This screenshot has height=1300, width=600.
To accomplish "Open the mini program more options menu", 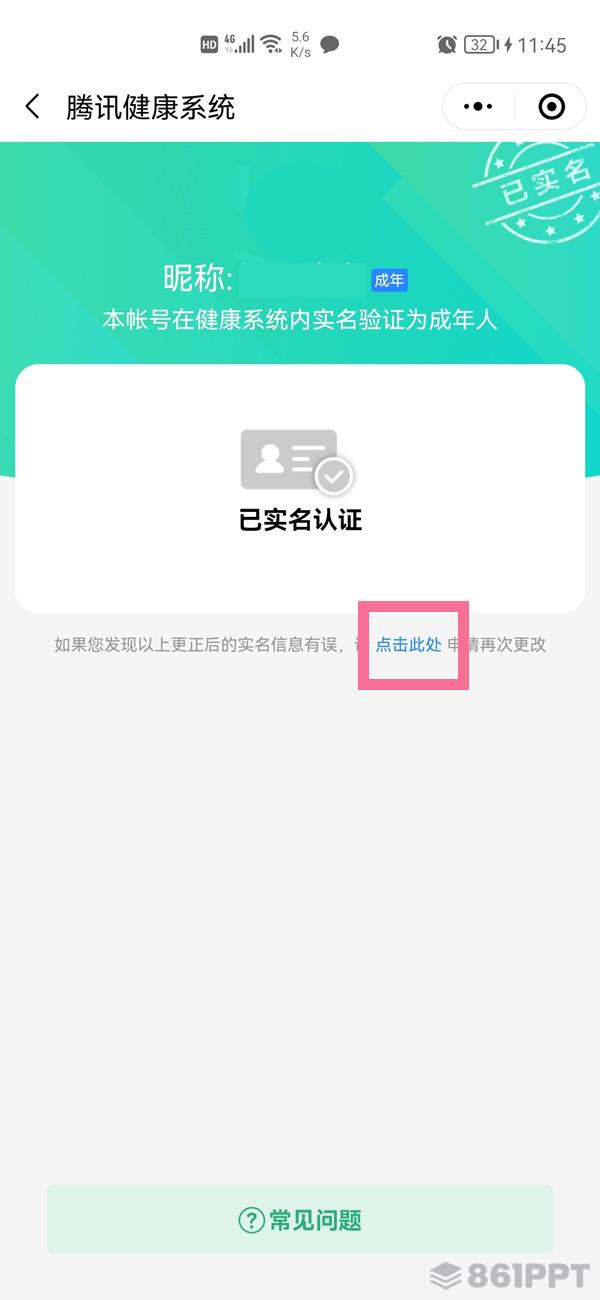I will tap(478, 107).
